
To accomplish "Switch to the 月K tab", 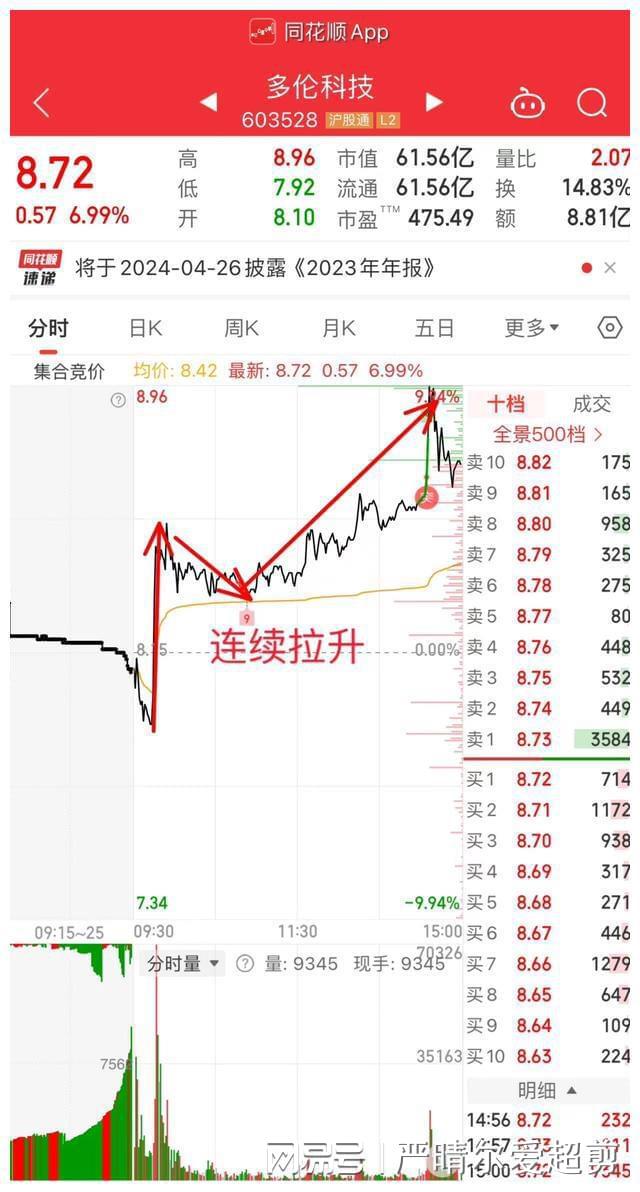I will tap(339, 328).
